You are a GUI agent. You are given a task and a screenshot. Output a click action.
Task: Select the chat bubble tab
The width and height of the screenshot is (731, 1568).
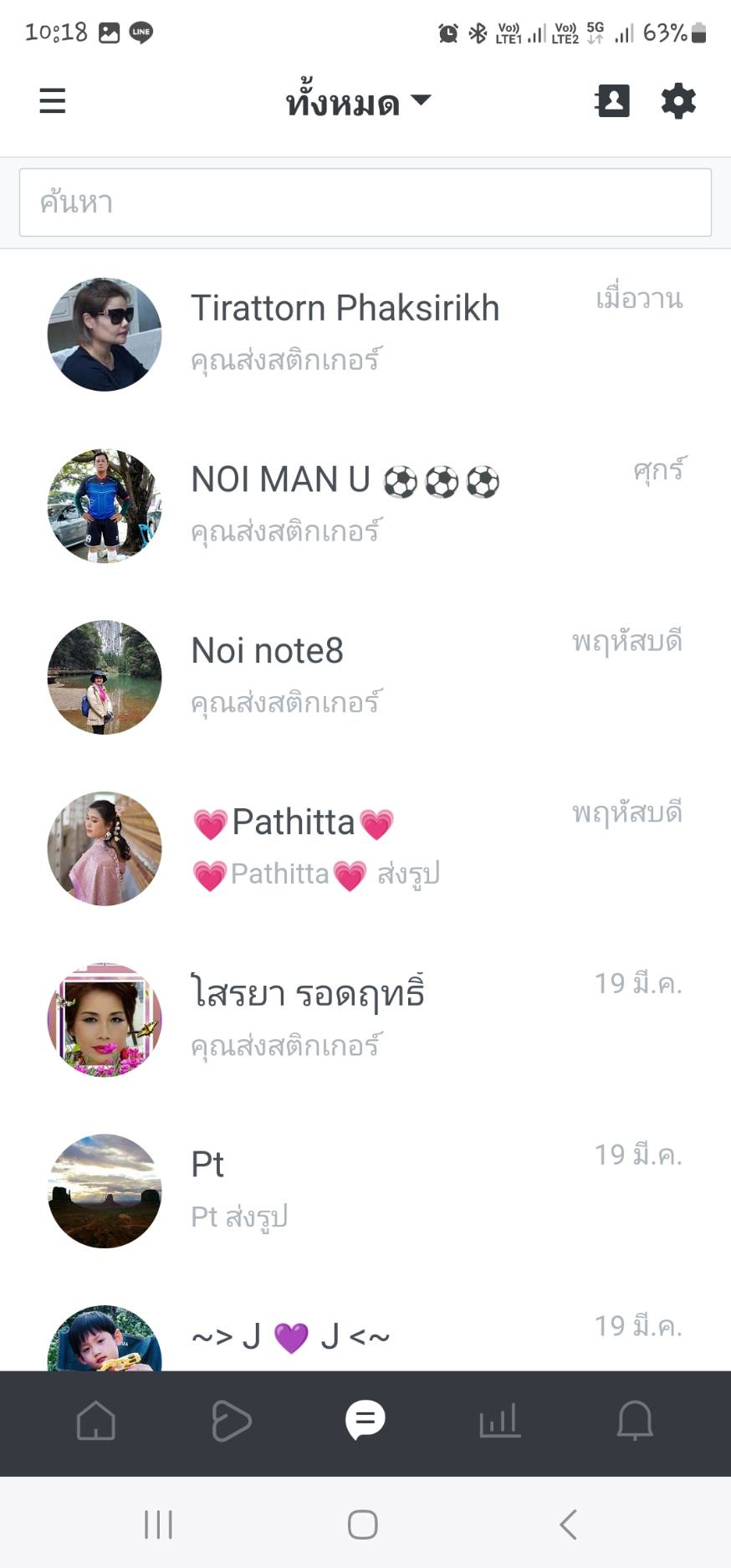coord(365,1421)
